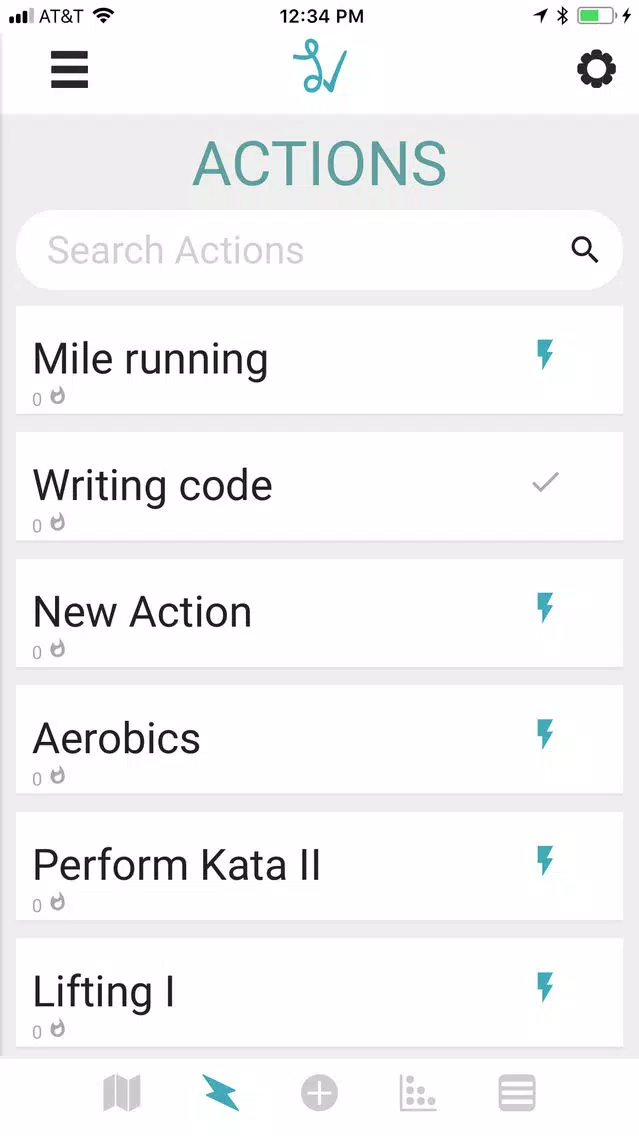Tap the lightning bolt on Mile running
The image size is (639, 1136).
tap(545, 355)
